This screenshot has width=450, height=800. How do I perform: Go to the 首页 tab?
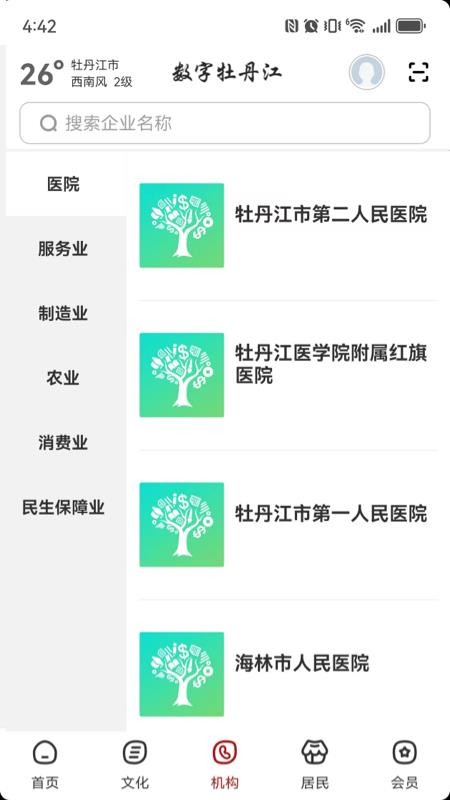45,764
